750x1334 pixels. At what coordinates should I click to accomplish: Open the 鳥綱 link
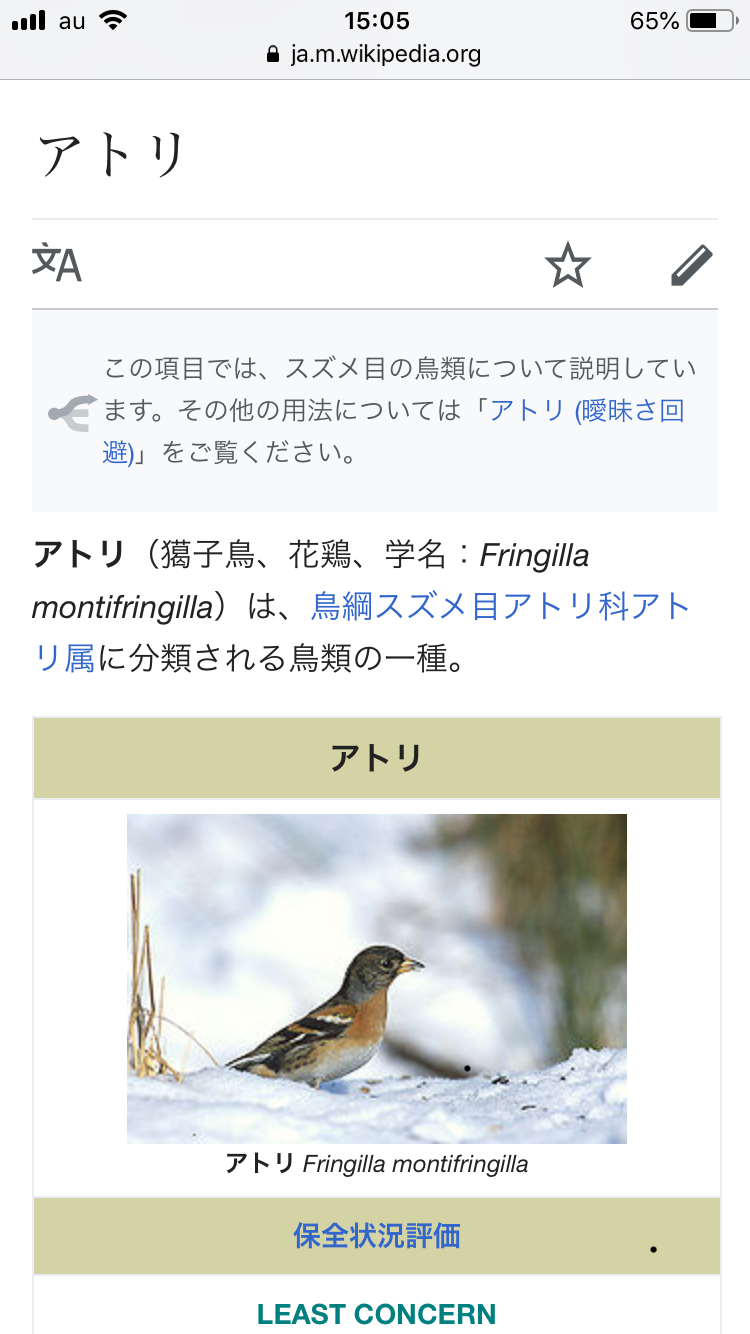click(341, 607)
